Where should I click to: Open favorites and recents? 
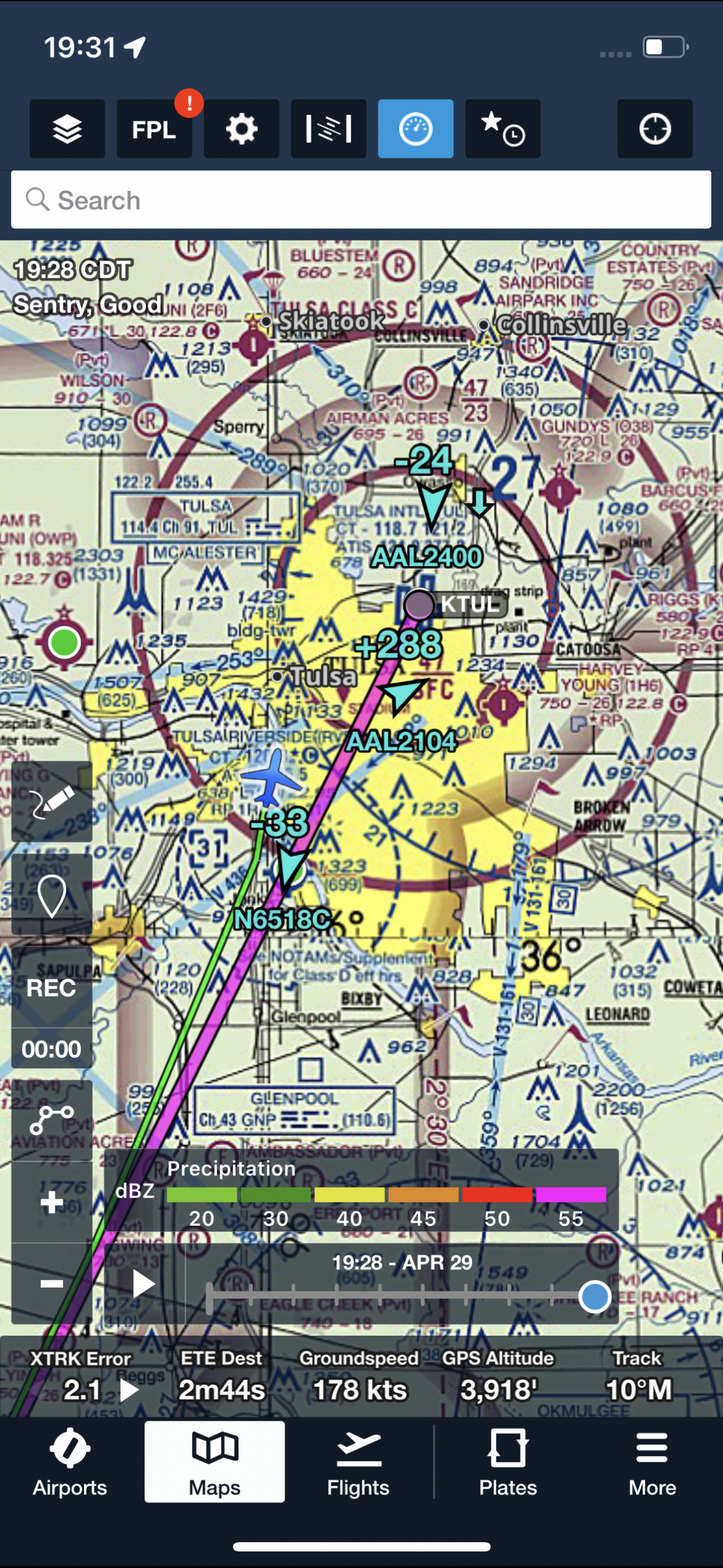(x=502, y=129)
